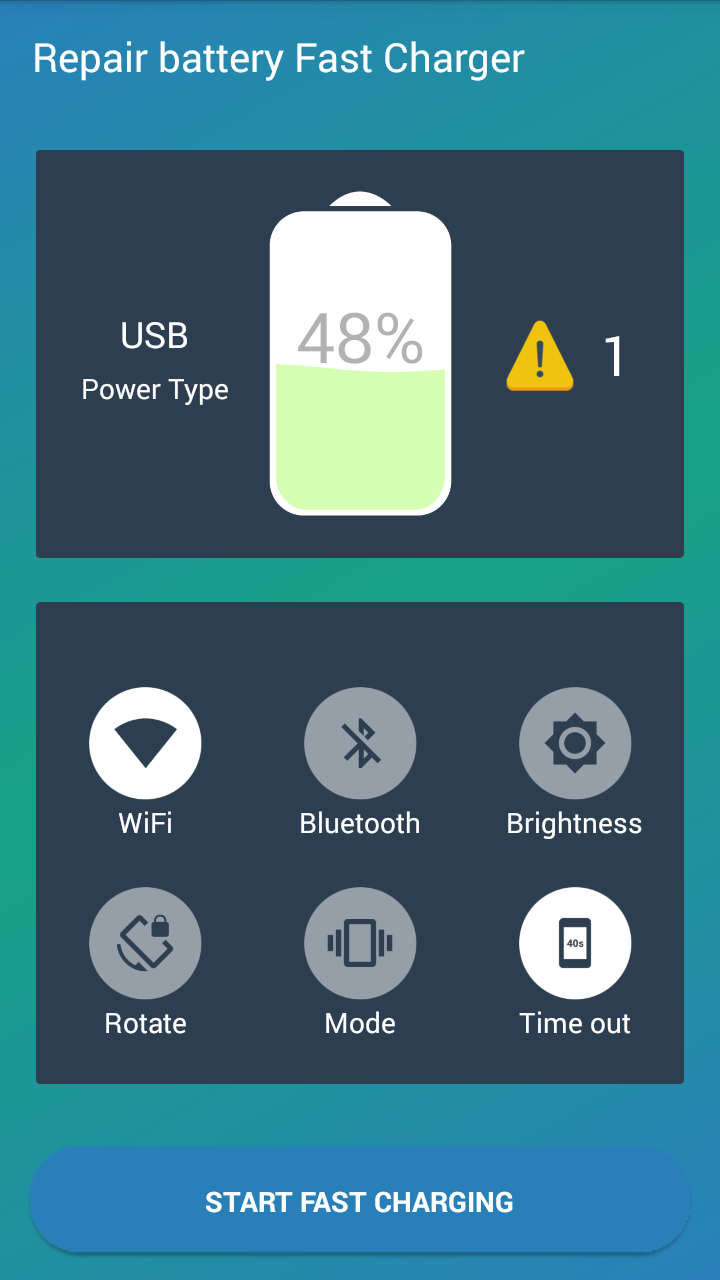Enable Bluetooth

click(360, 743)
